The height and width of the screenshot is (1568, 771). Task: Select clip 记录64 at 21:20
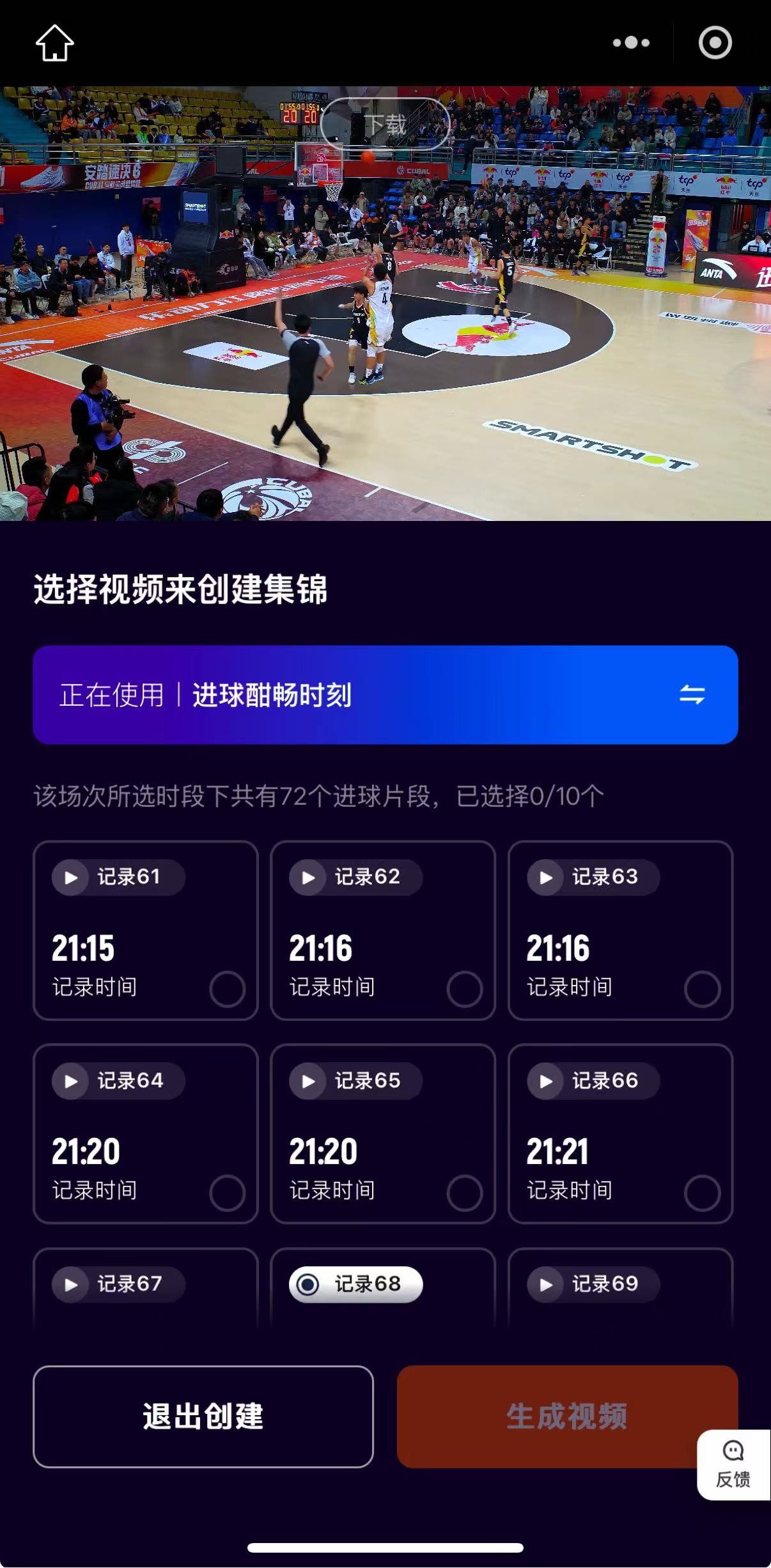click(x=227, y=1192)
